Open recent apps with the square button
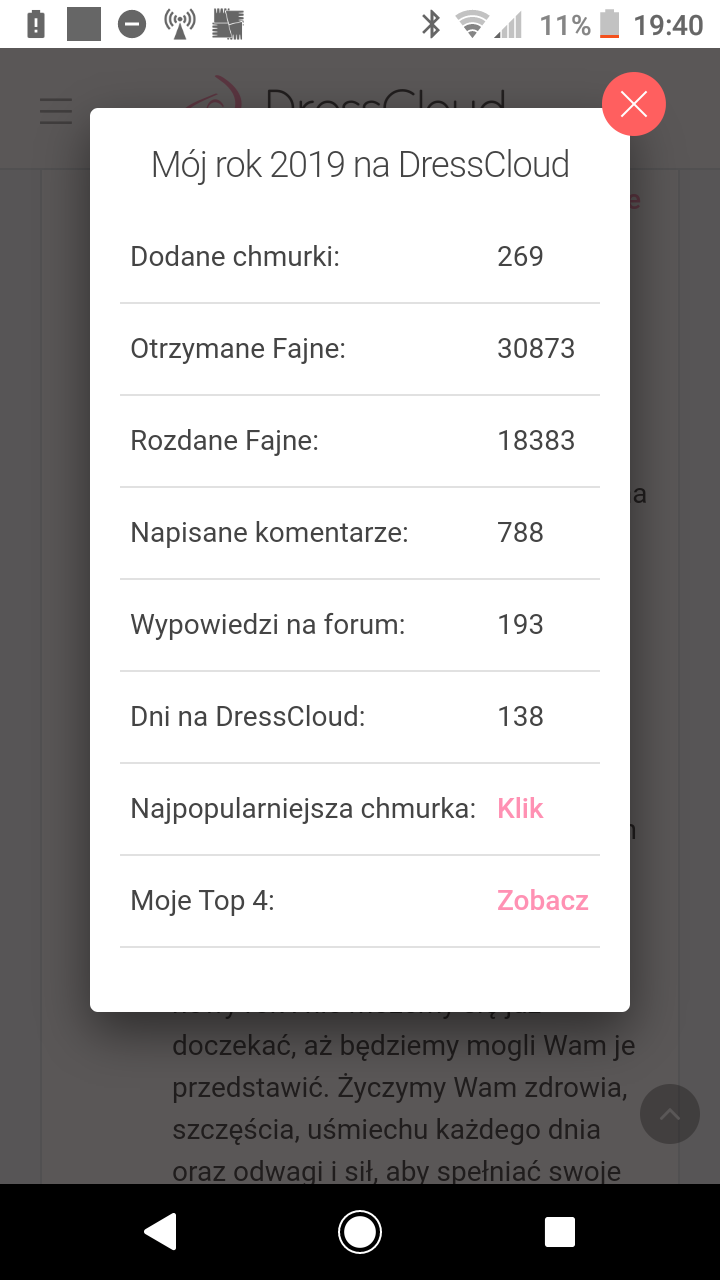This screenshot has width=720, height=1280. coord(559,1232)
